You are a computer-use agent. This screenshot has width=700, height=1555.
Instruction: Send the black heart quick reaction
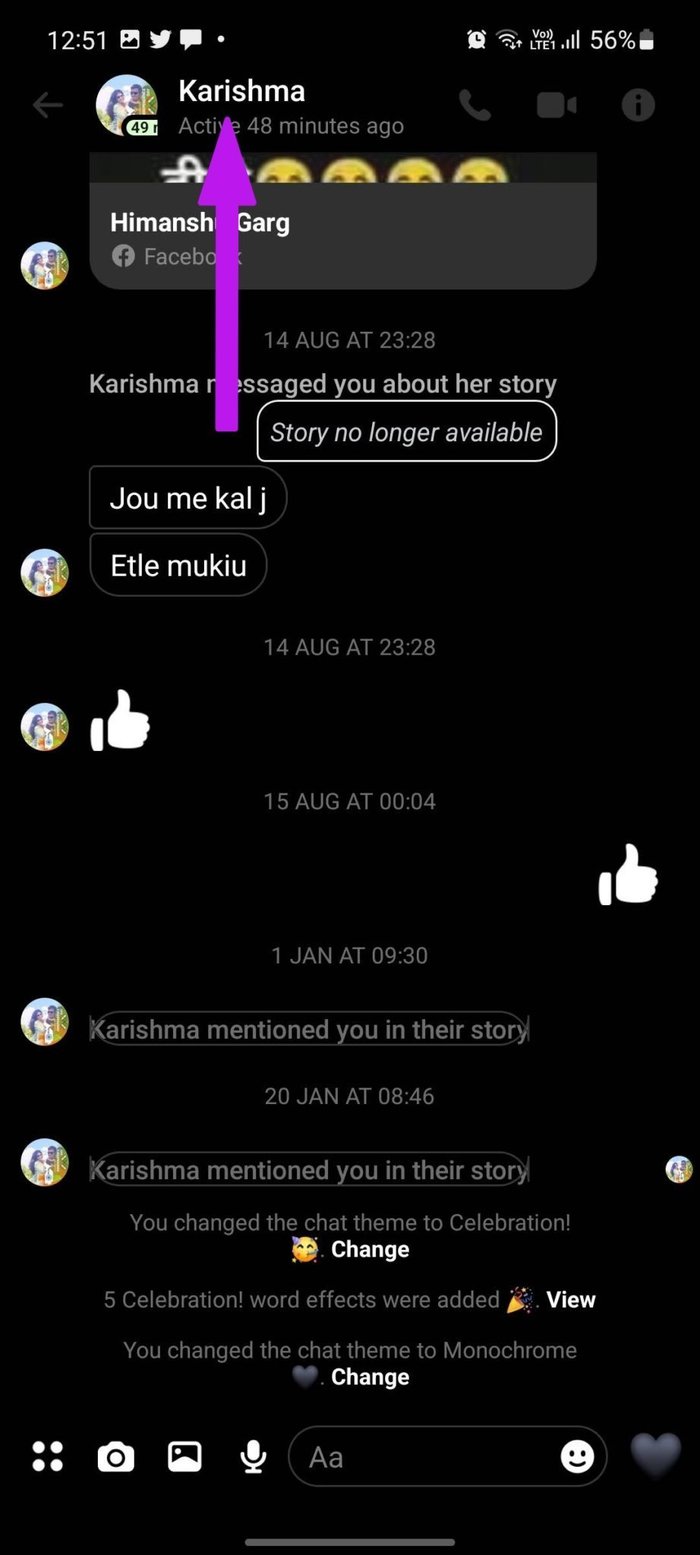point(656,1455)
